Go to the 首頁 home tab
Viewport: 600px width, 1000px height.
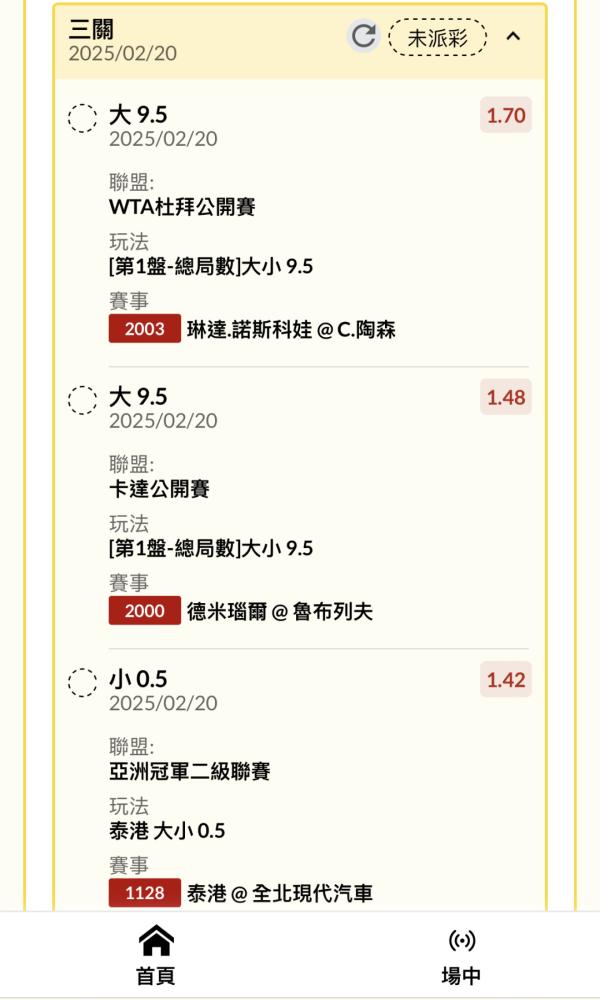pos(156,955)
